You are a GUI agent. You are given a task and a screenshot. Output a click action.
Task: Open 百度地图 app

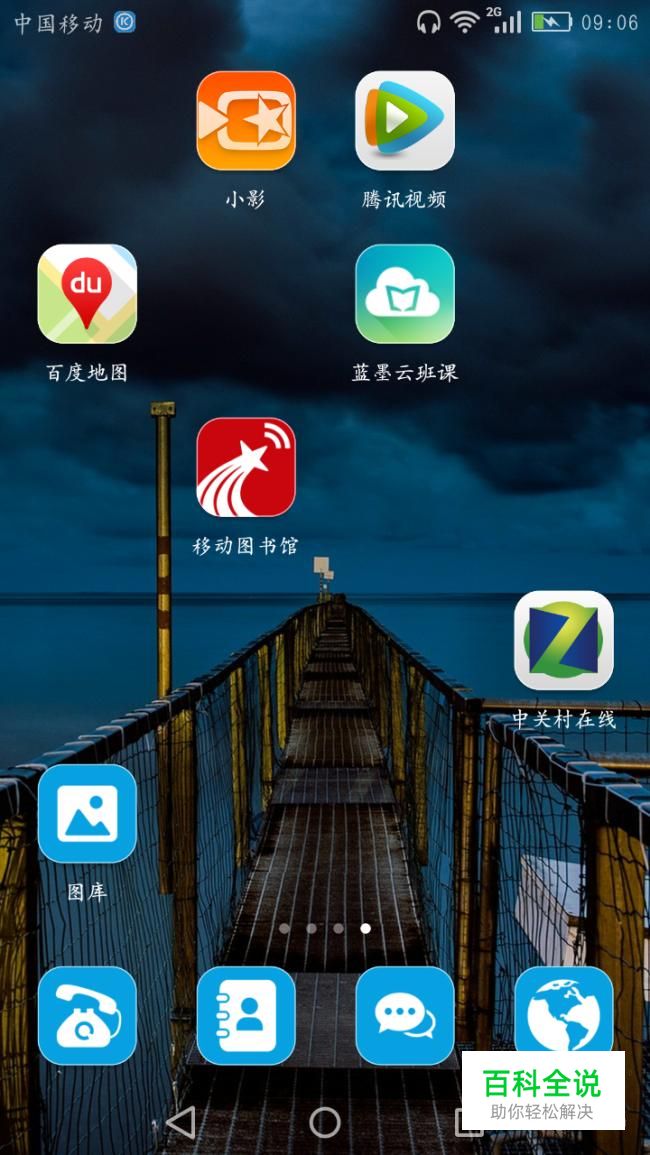[87, 294]
